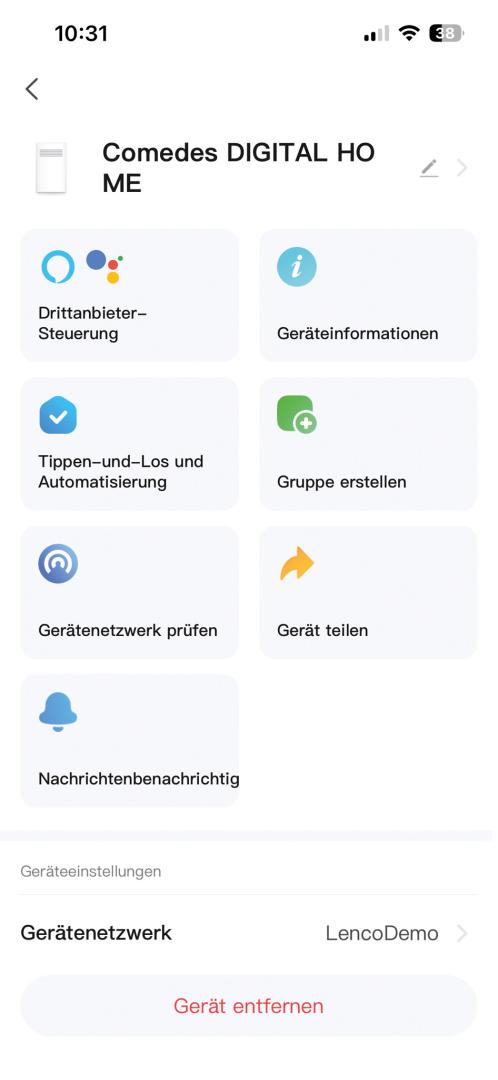
Task: Open Gerätenetzwerk prüfen
Action: pos(129,592)
